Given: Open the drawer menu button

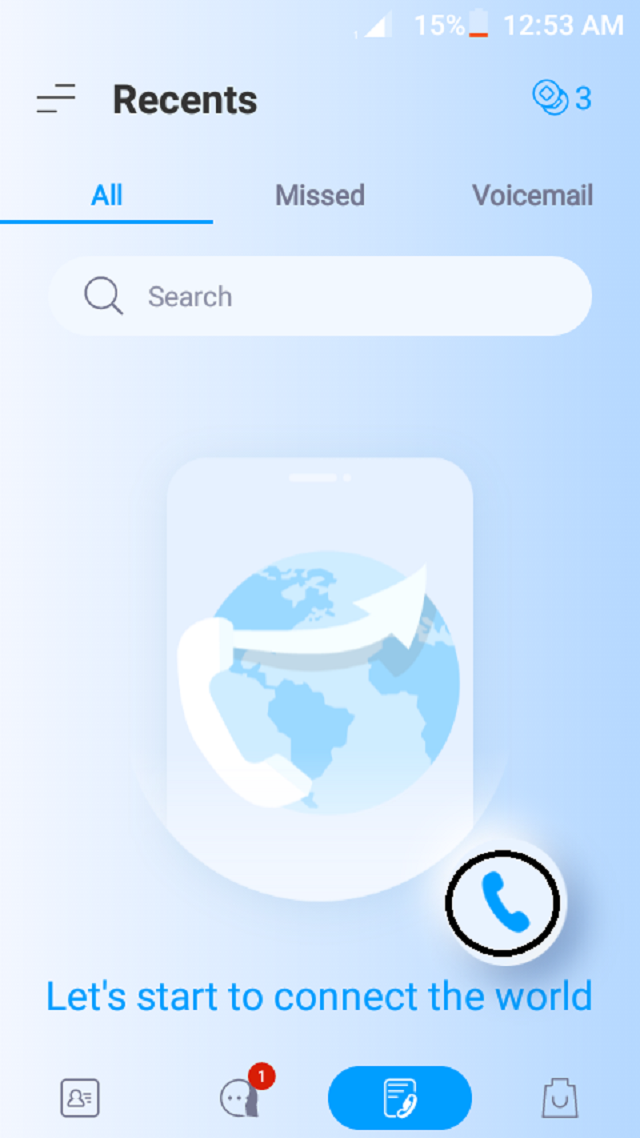Looking at the screenshot, I should pyautogui.click(x=56, y=99).
